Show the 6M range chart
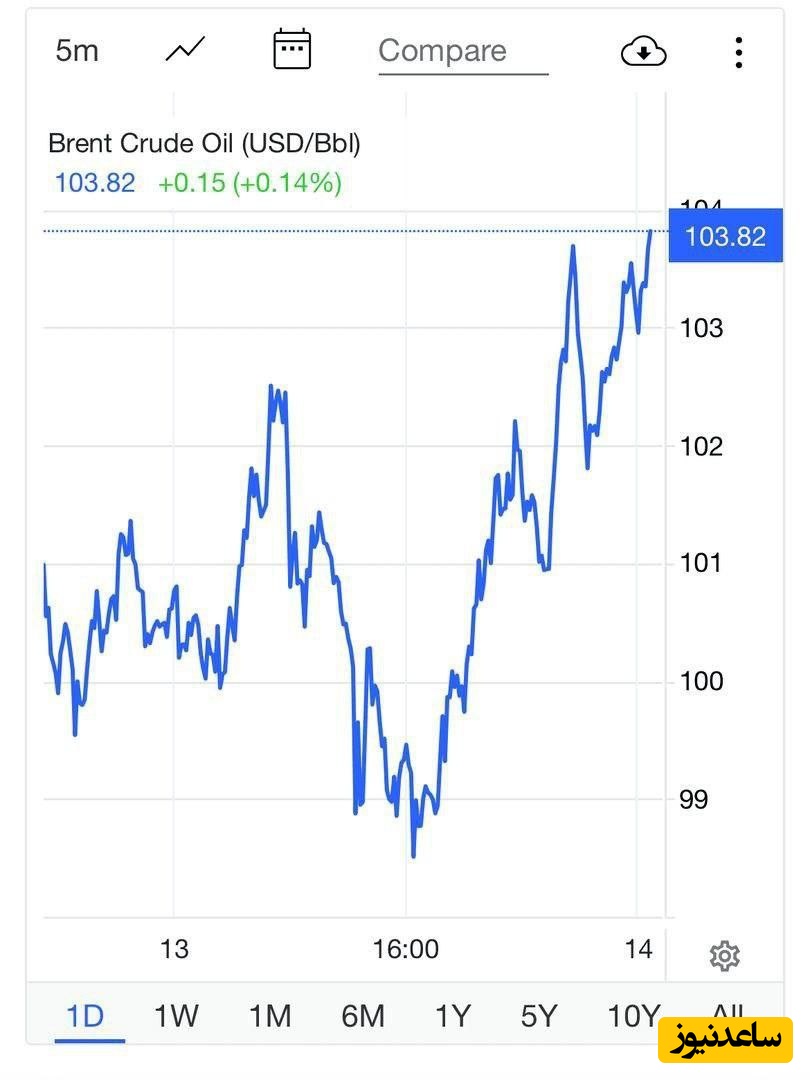 click(362, 1017)
